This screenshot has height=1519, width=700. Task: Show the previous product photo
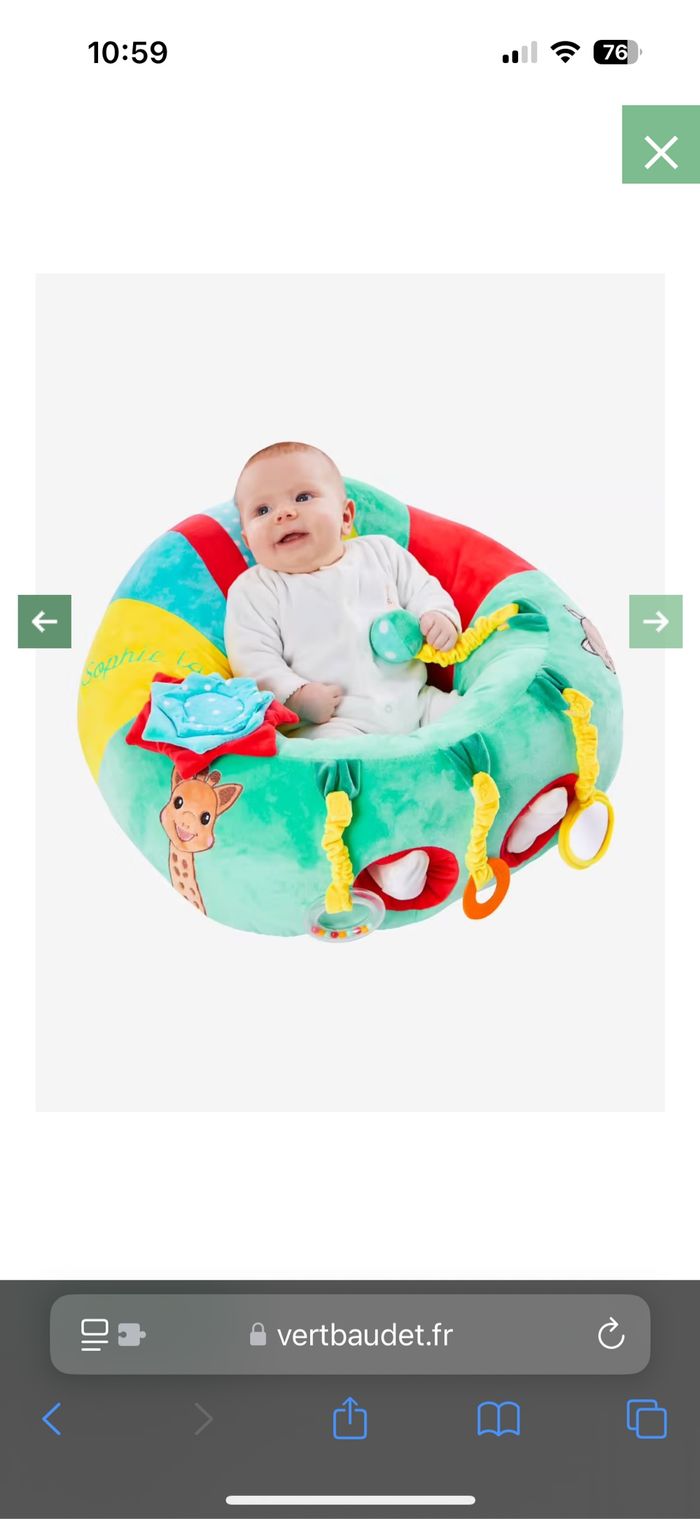coord(44,622)
